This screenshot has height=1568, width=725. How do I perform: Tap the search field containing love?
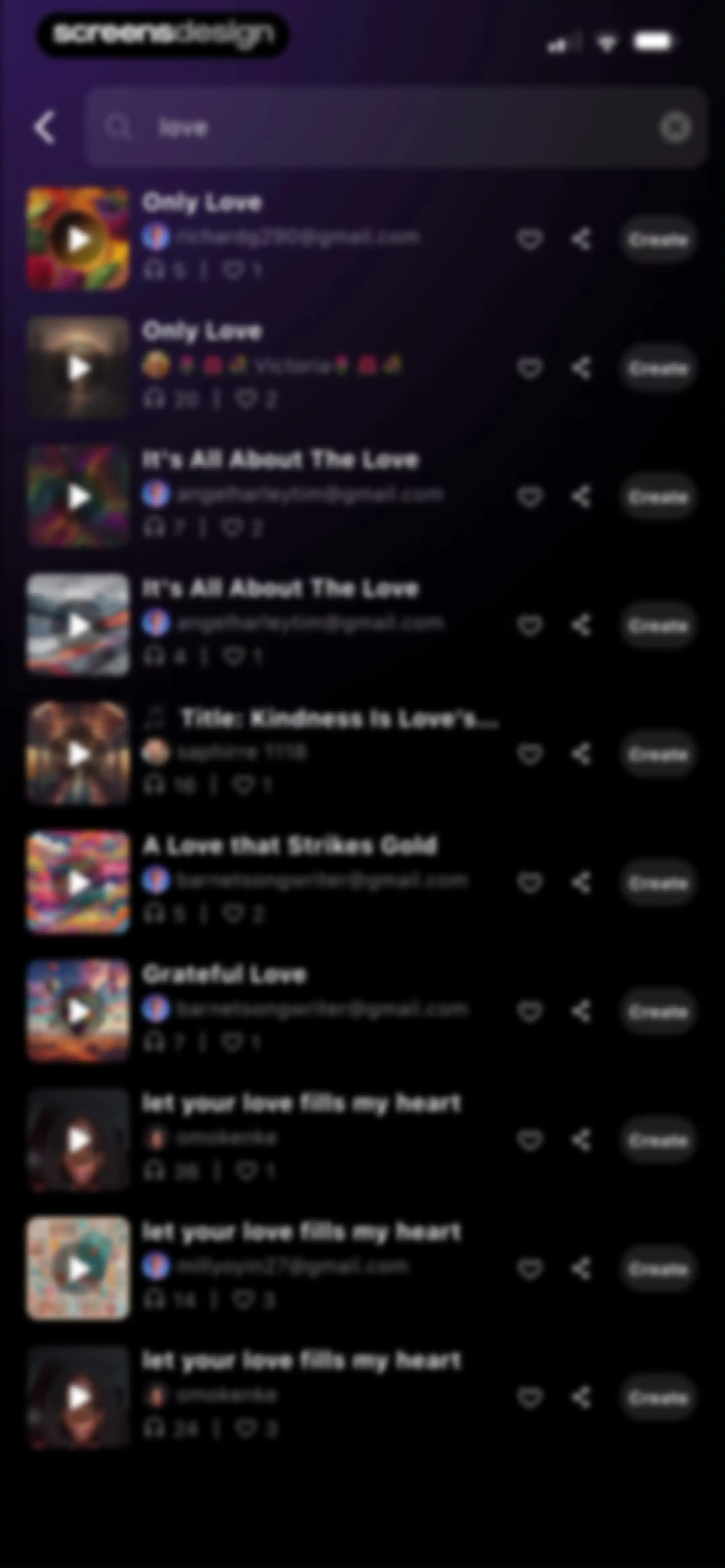coord(396,127)
